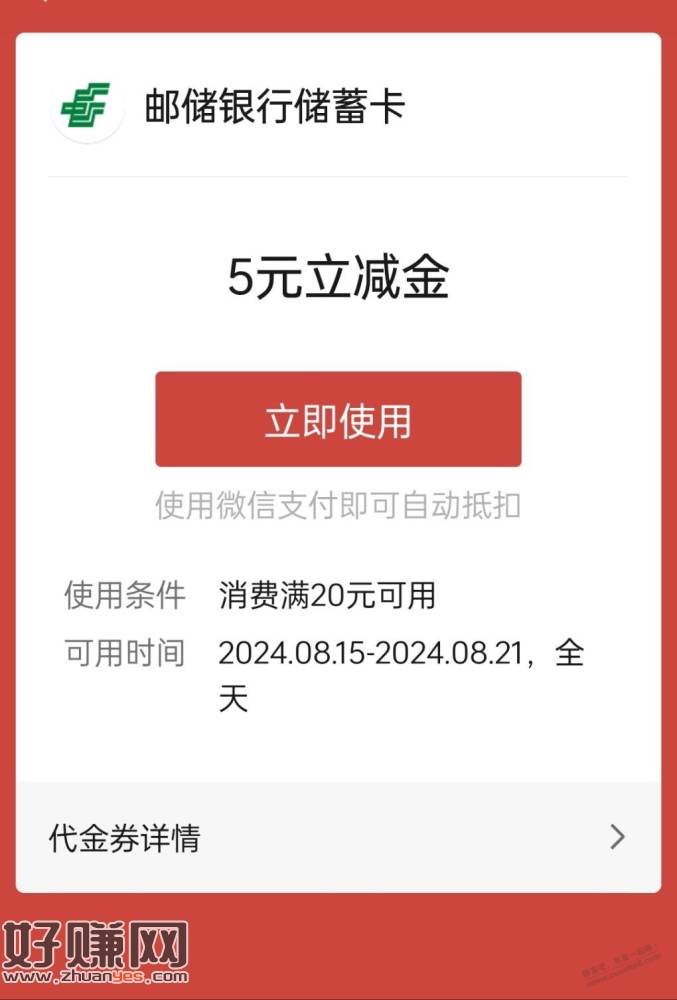
Task: Tap the 立即使用 button
Action: tap(338, 420)
